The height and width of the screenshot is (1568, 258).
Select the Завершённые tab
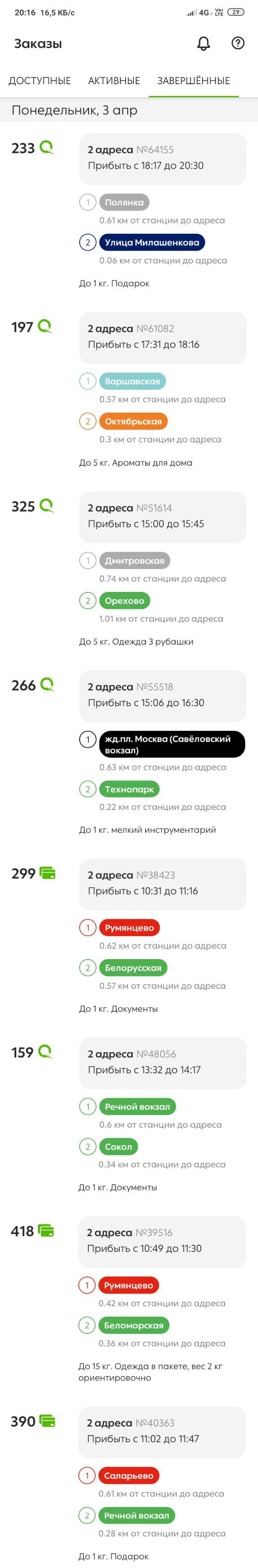pos(193,80)
